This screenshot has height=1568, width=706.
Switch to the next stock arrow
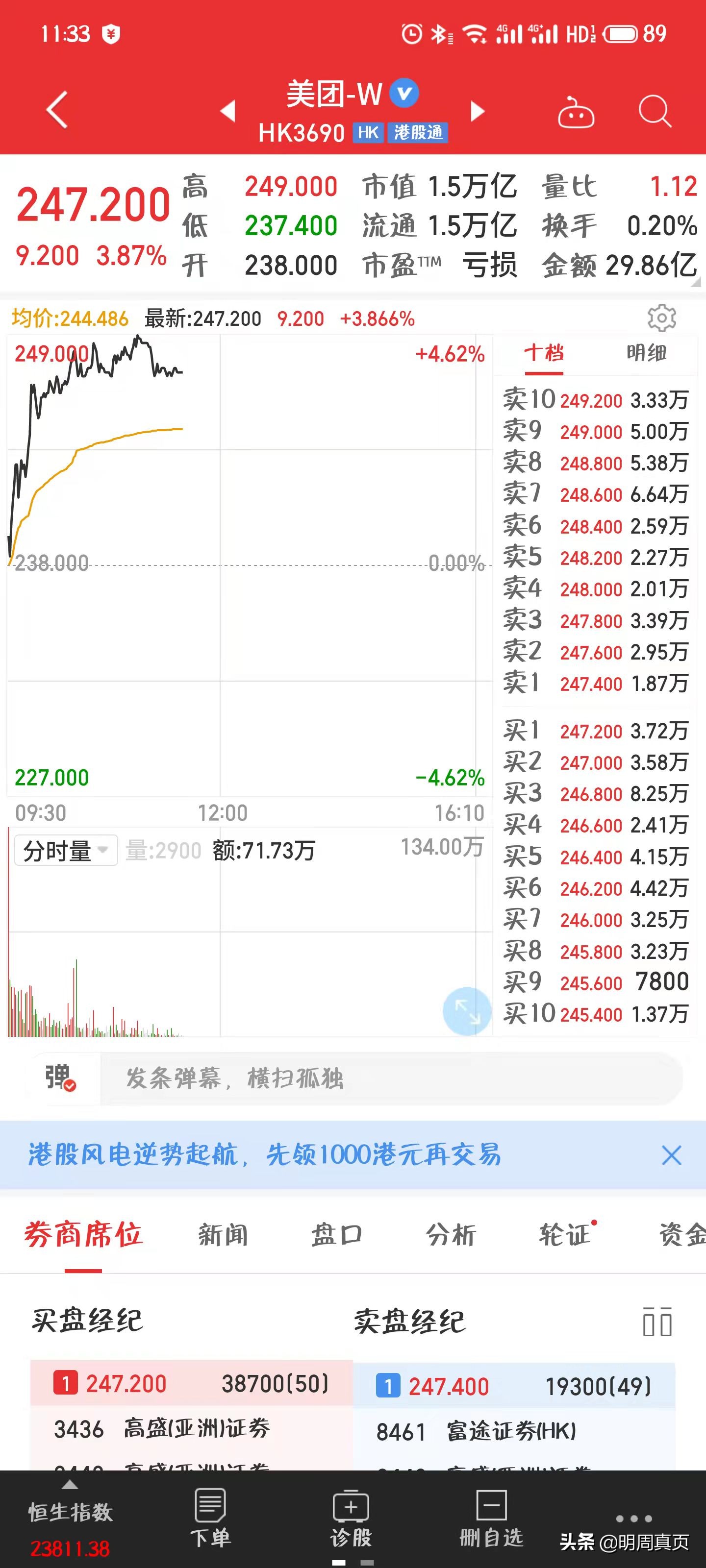click(478, 111)
